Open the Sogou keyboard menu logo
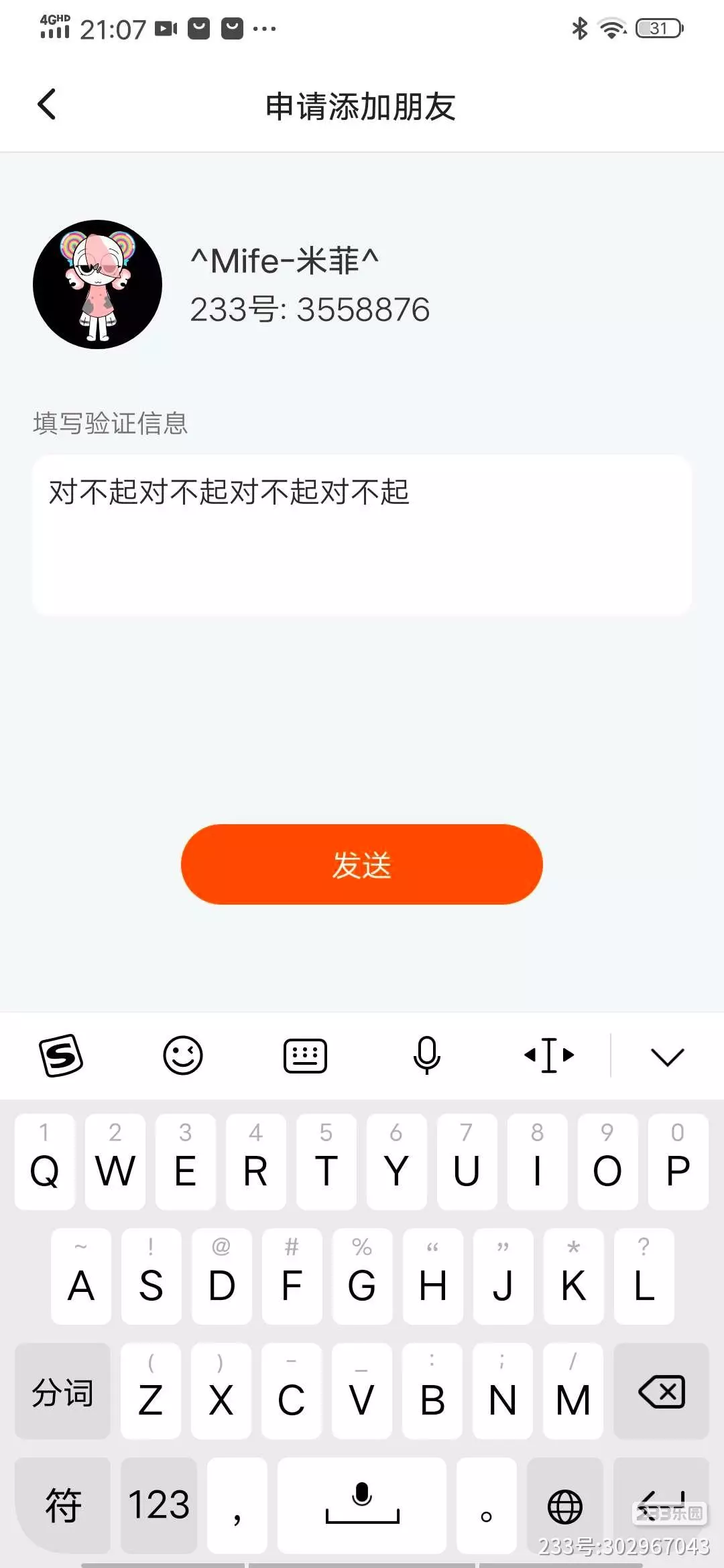 (x=61, y=1055)
